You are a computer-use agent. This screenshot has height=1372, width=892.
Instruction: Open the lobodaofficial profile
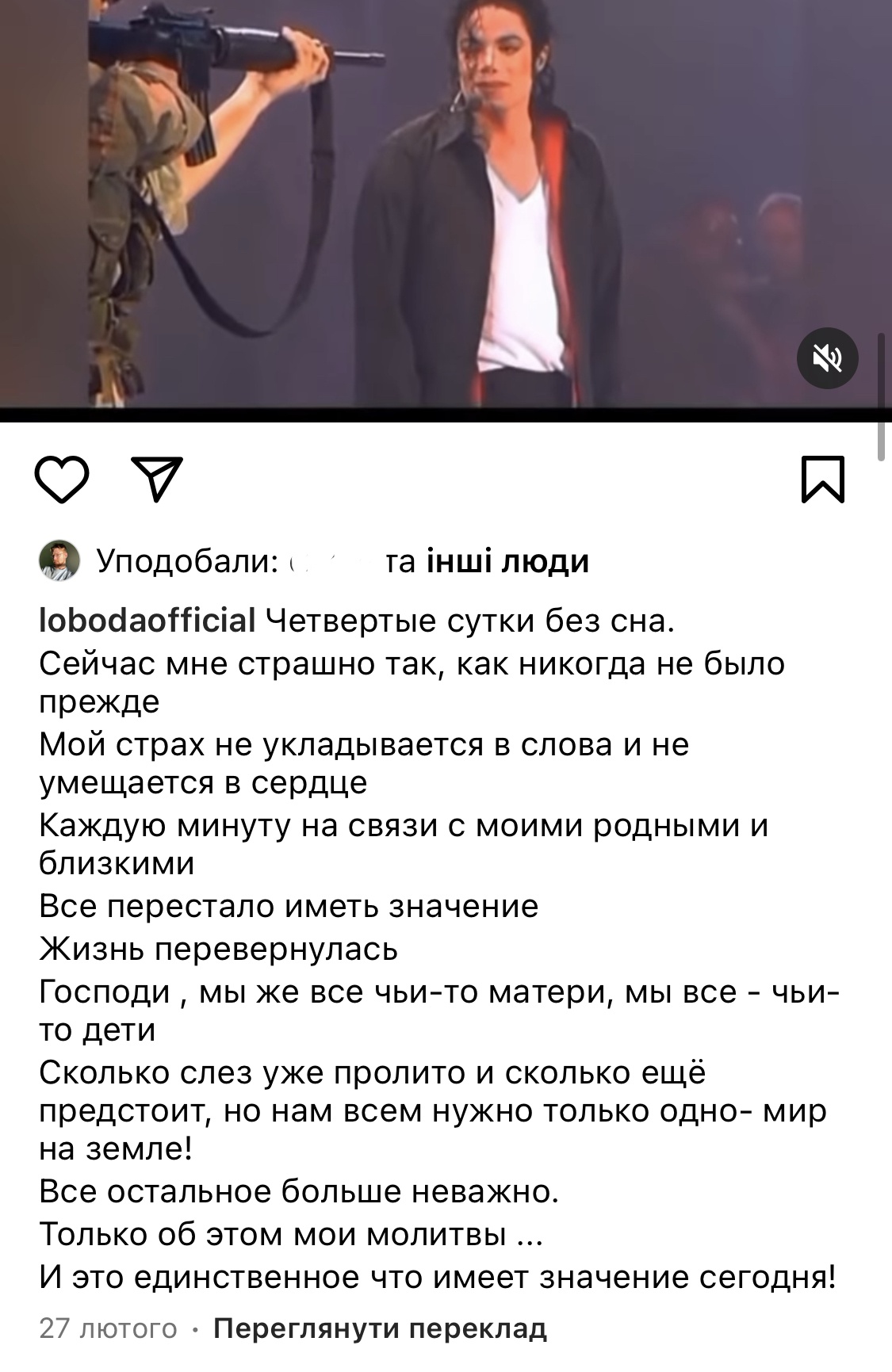(147, 621)
